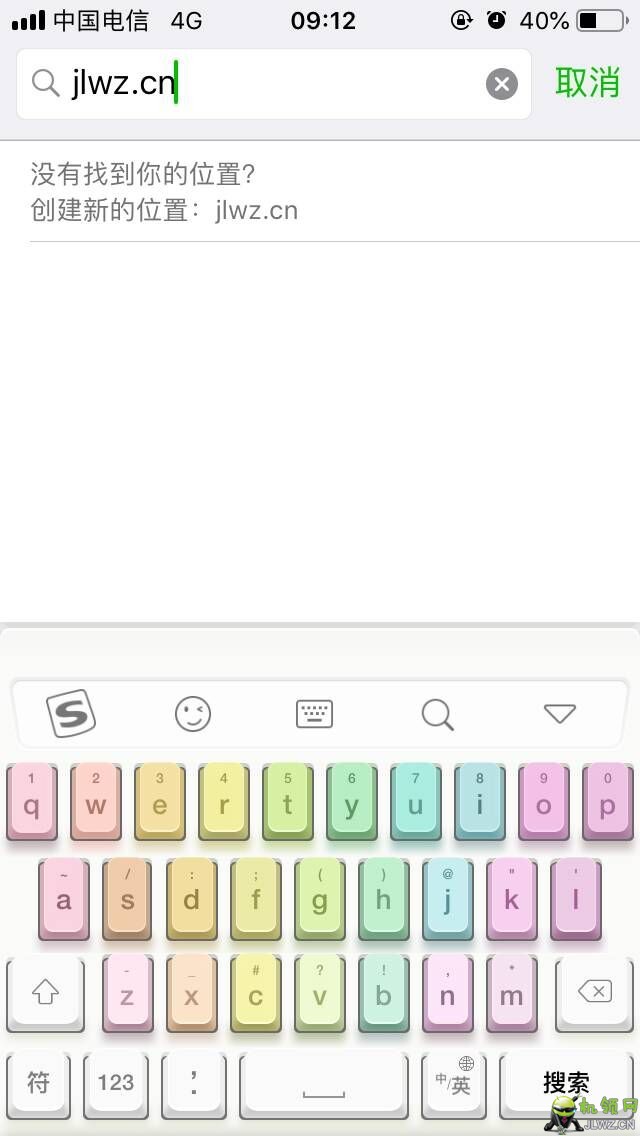The image size is (640, 1136).
Task: Open the emoji panel in keyboard toolbar
Action: point(194,714)
